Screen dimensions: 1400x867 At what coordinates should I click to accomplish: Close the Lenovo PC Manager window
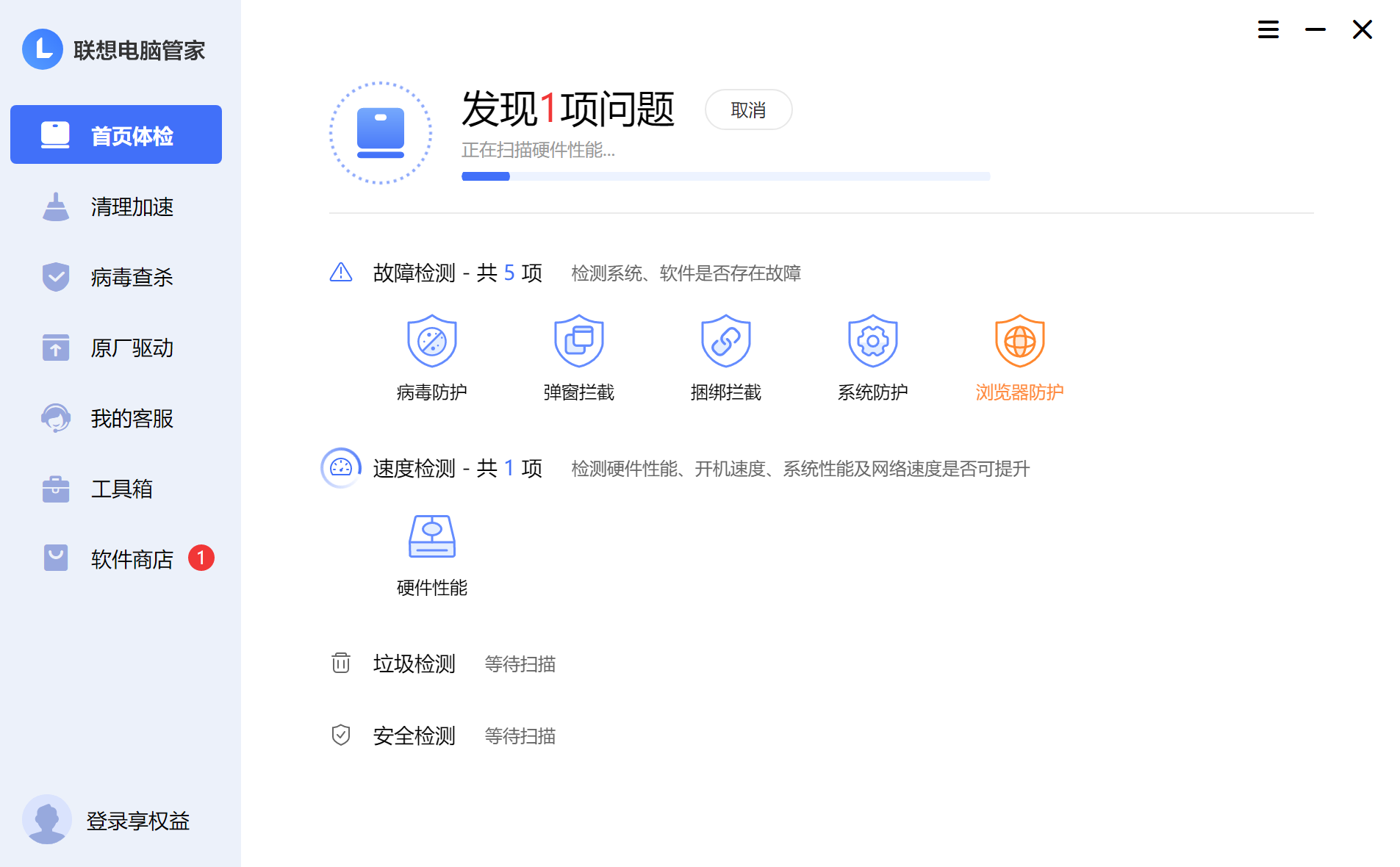pos(1362,29)
